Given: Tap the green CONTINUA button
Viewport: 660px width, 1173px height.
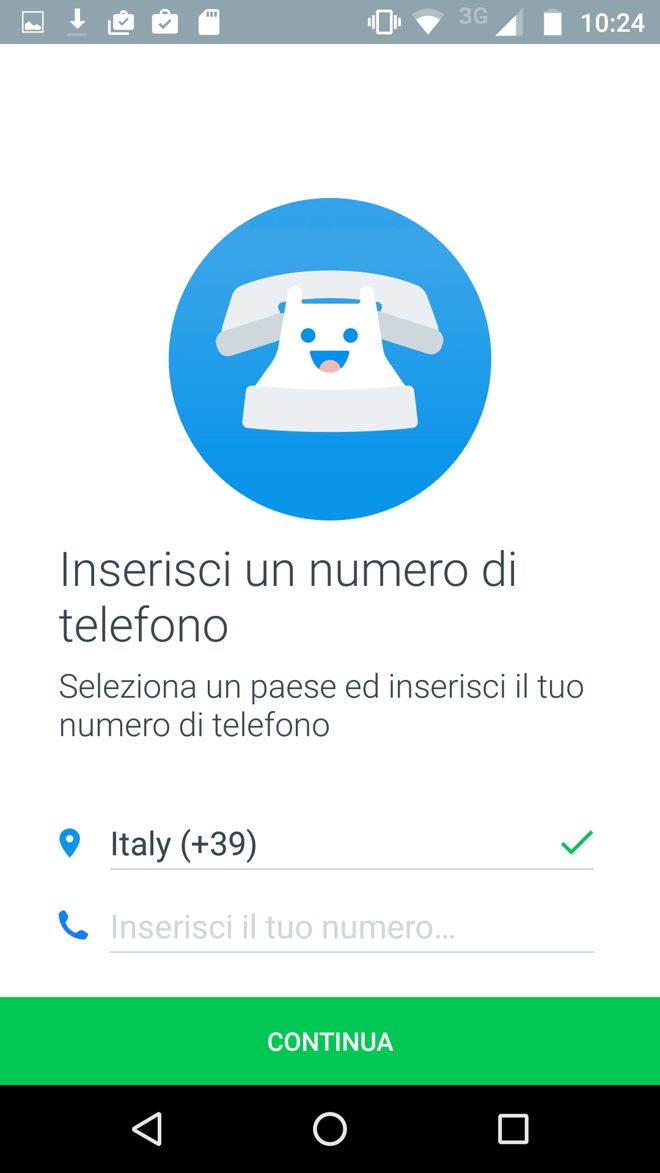Looking at the screenshot, I should (330, 1041).
